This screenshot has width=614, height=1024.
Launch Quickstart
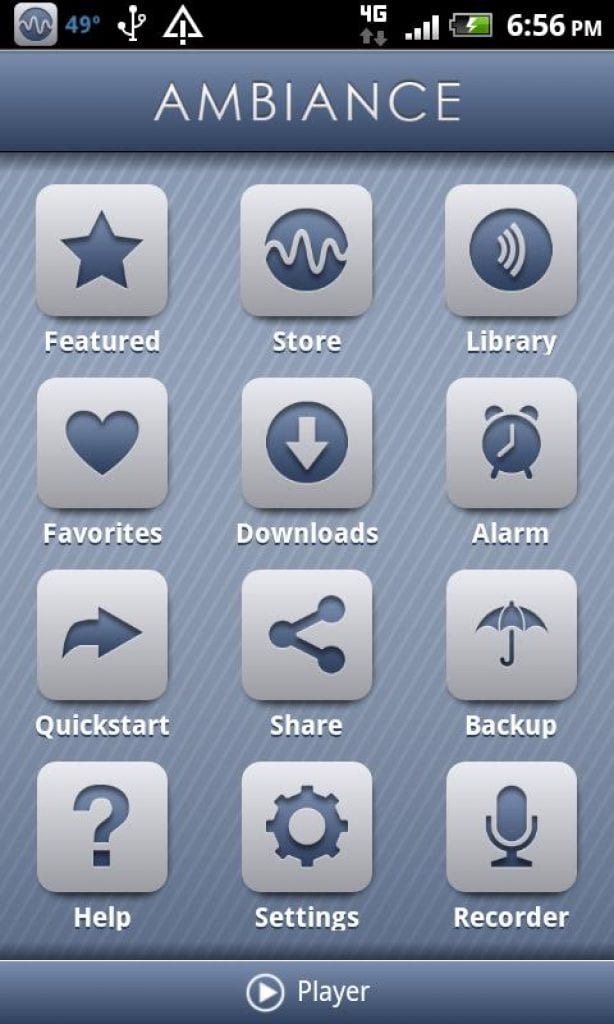(101, 635)
